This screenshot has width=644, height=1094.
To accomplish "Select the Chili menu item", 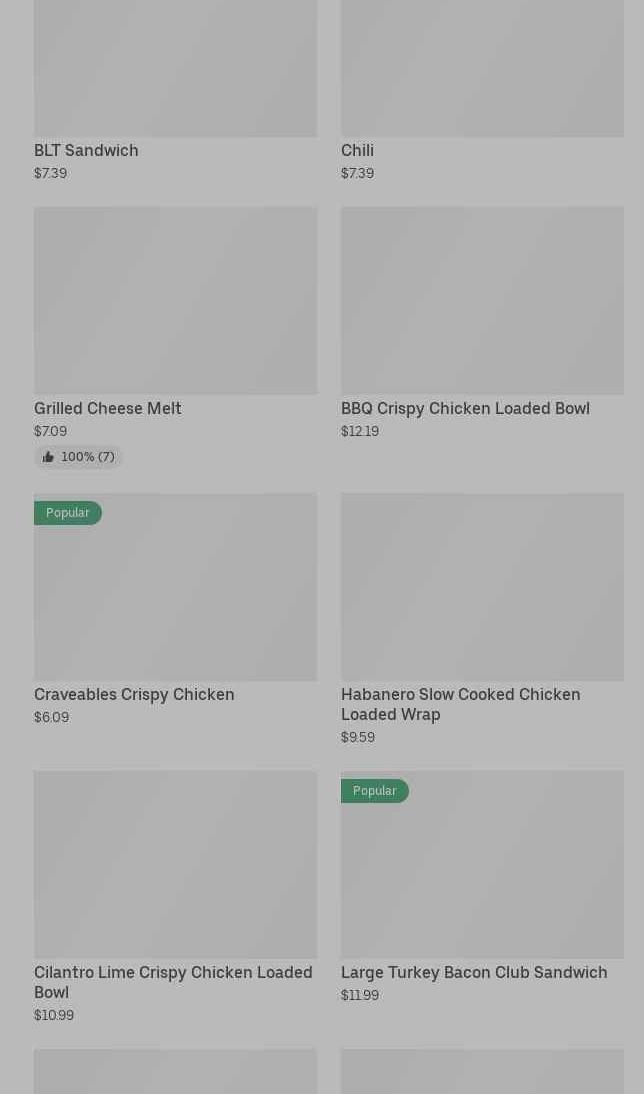I will point(482,91).
